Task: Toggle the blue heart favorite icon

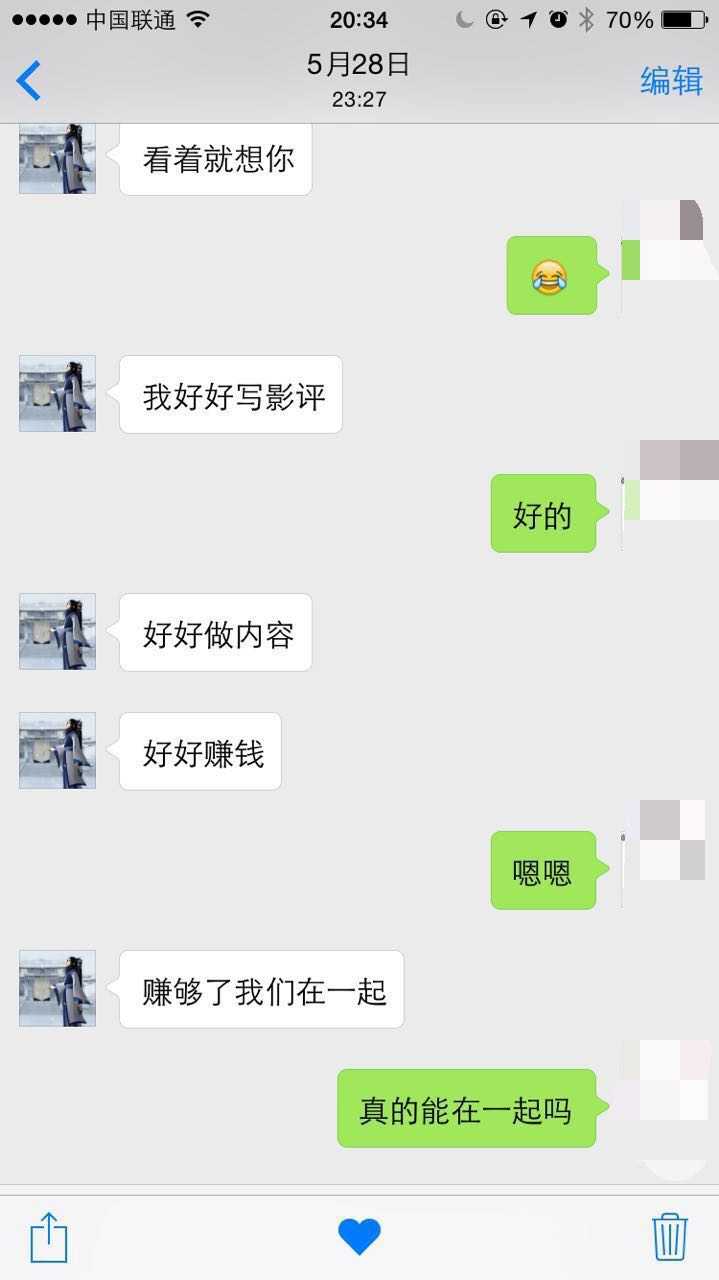Action: click(359, 1237)
